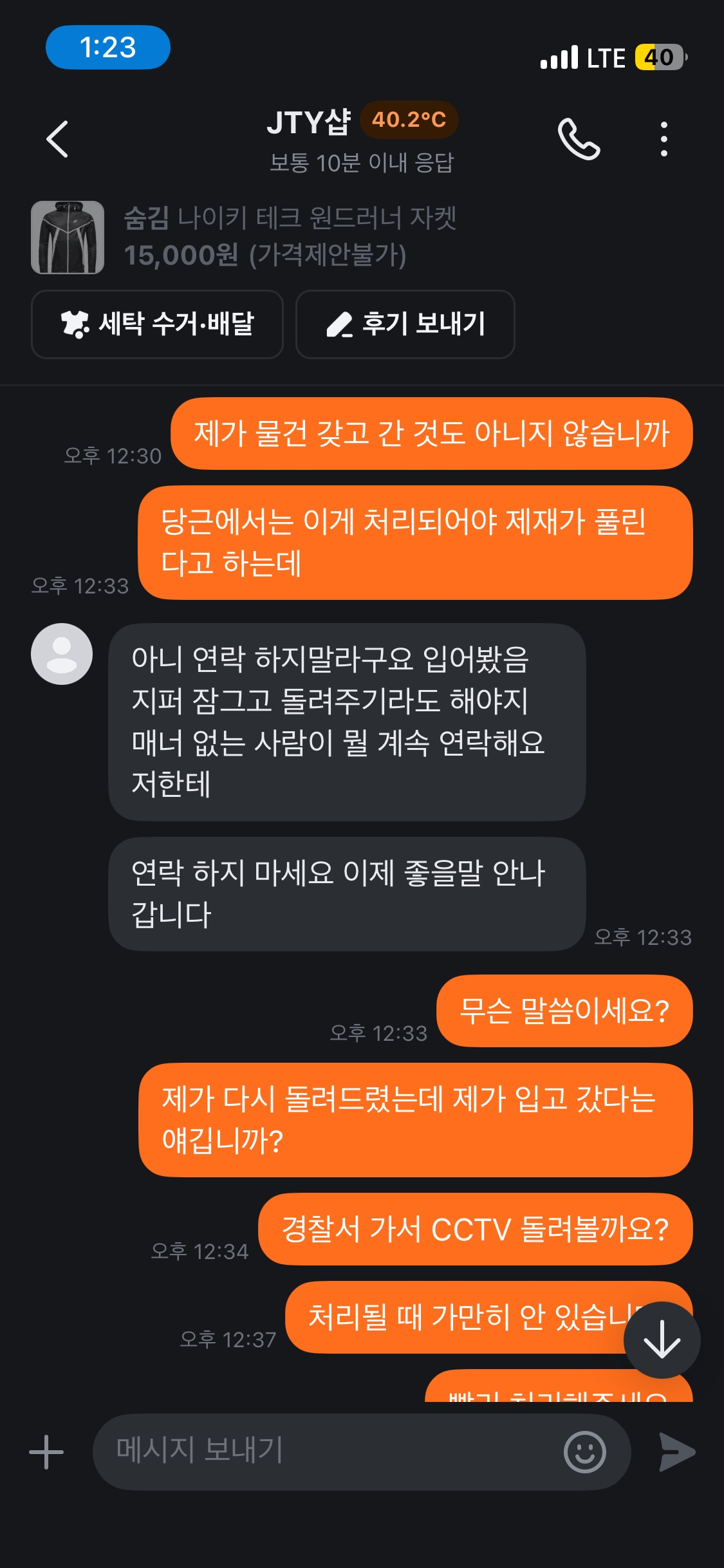Screen dimensions: 724x1568
Task: Open JTY샵 profile from the chat title
Action: pyautogui.click(x=308, y=121)
